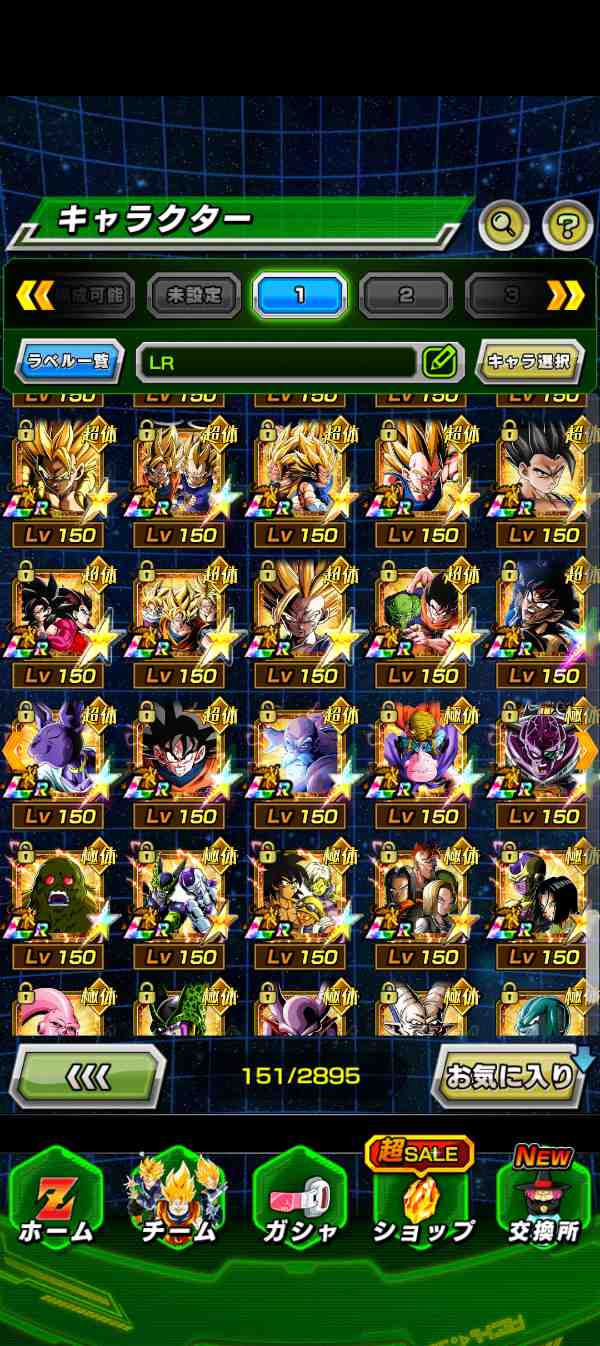Open the ショップ tab
Viewport: 600px width, 1346px height.
pos(422,1200)
